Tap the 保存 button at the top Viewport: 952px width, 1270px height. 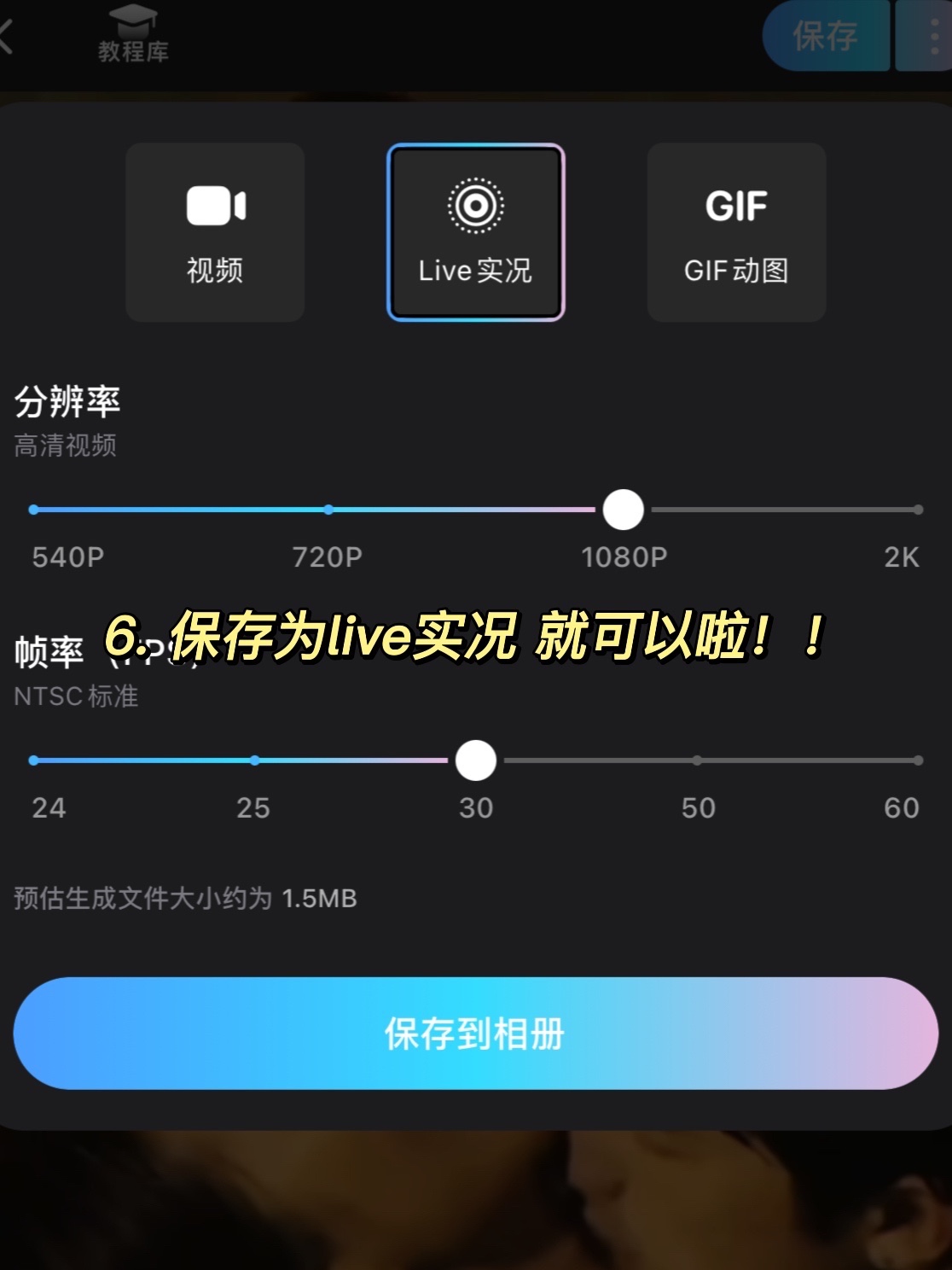pyautogui.click(x=826, y=36)
